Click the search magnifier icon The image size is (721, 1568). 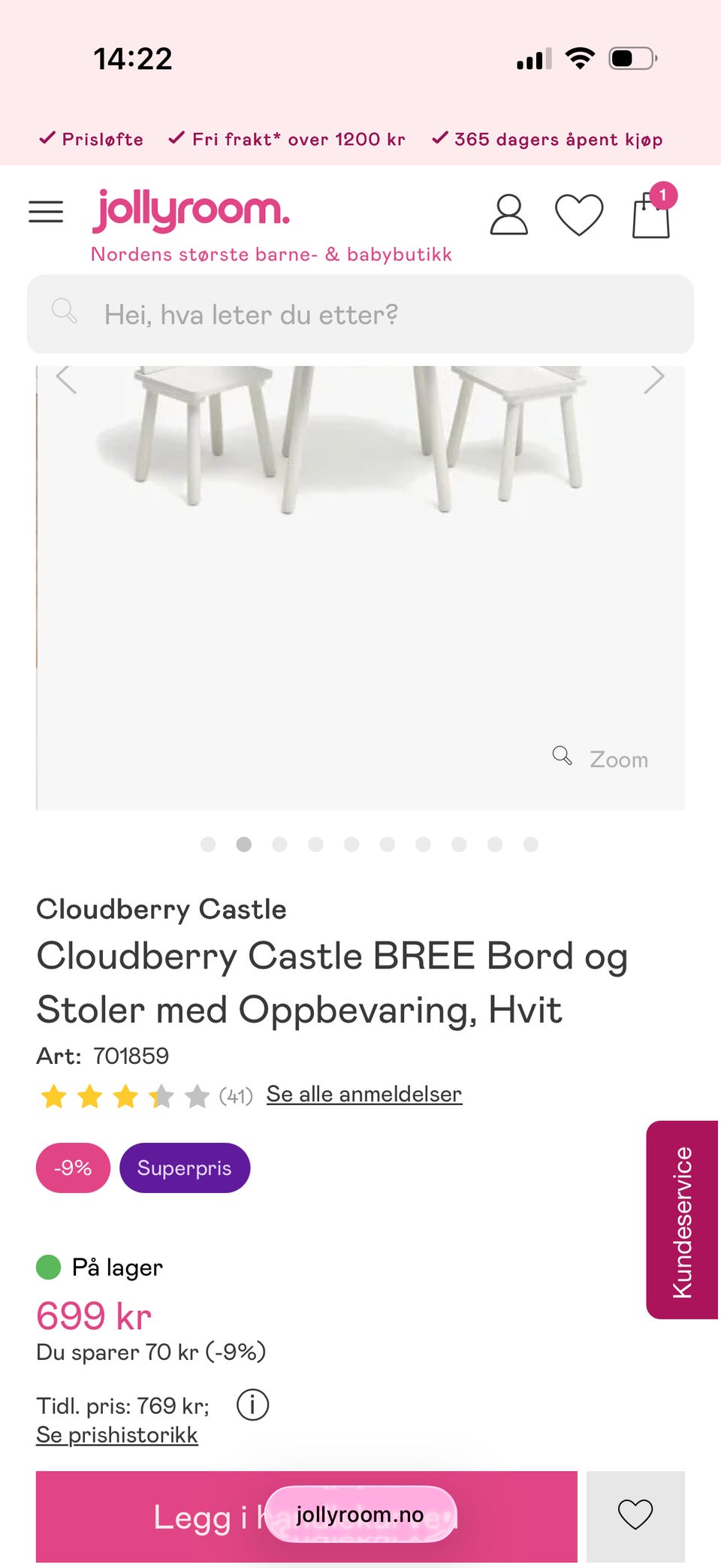point(65,311)
